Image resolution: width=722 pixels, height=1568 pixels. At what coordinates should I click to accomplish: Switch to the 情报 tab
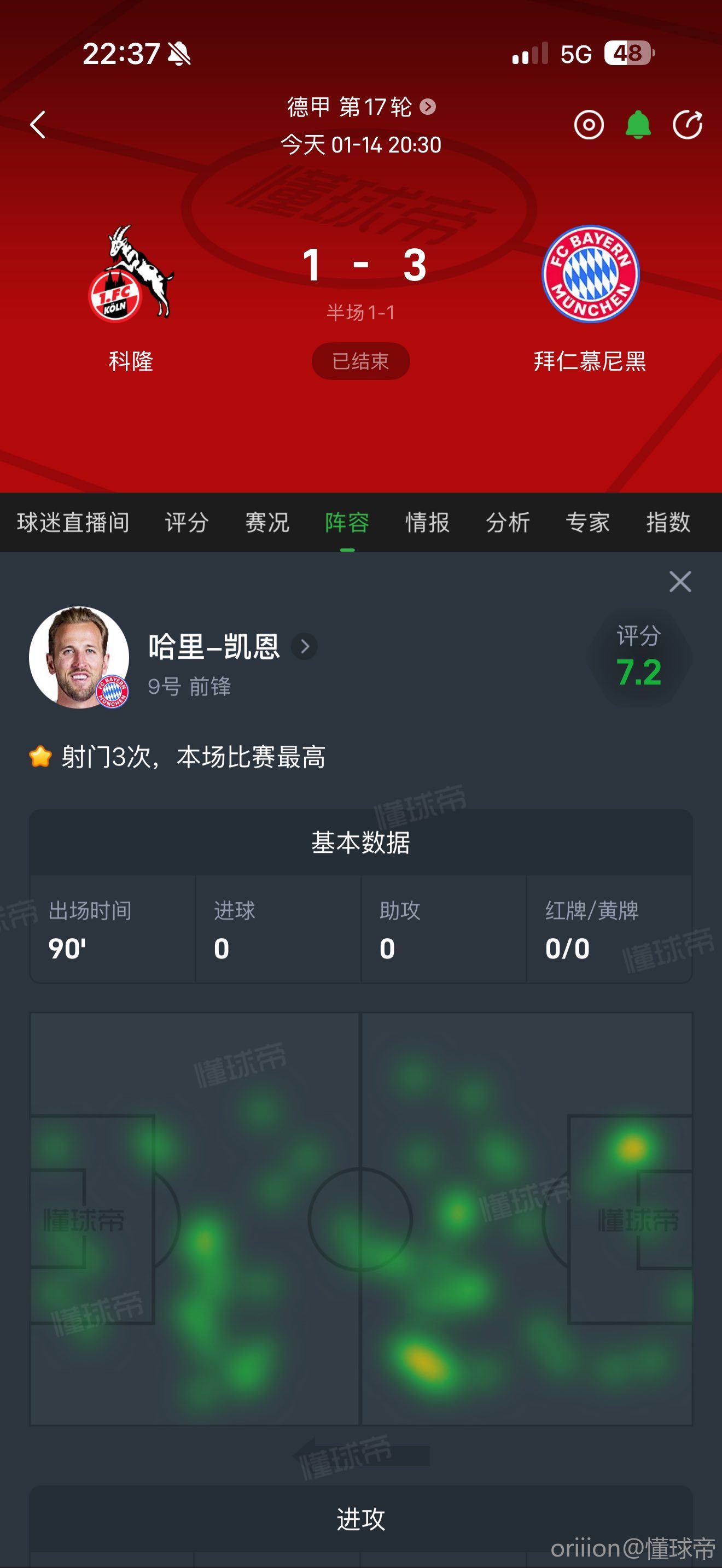click(427, 522)
